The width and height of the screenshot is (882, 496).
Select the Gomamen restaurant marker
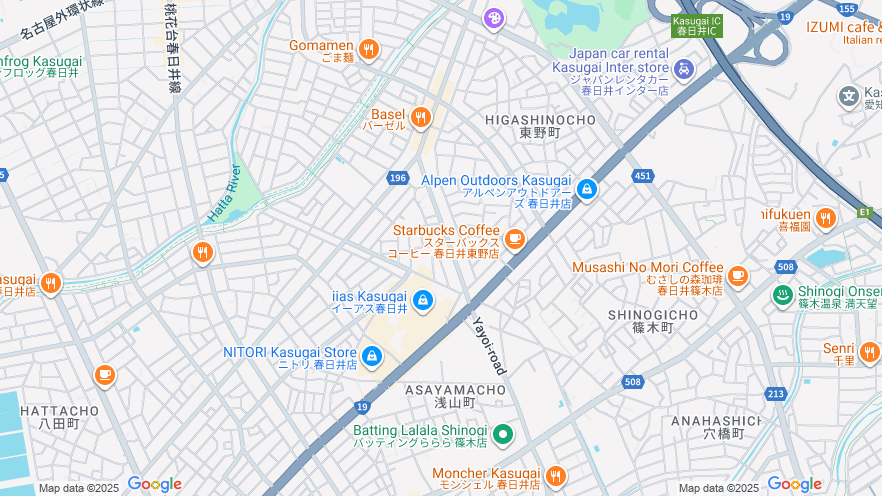point(369,49)
